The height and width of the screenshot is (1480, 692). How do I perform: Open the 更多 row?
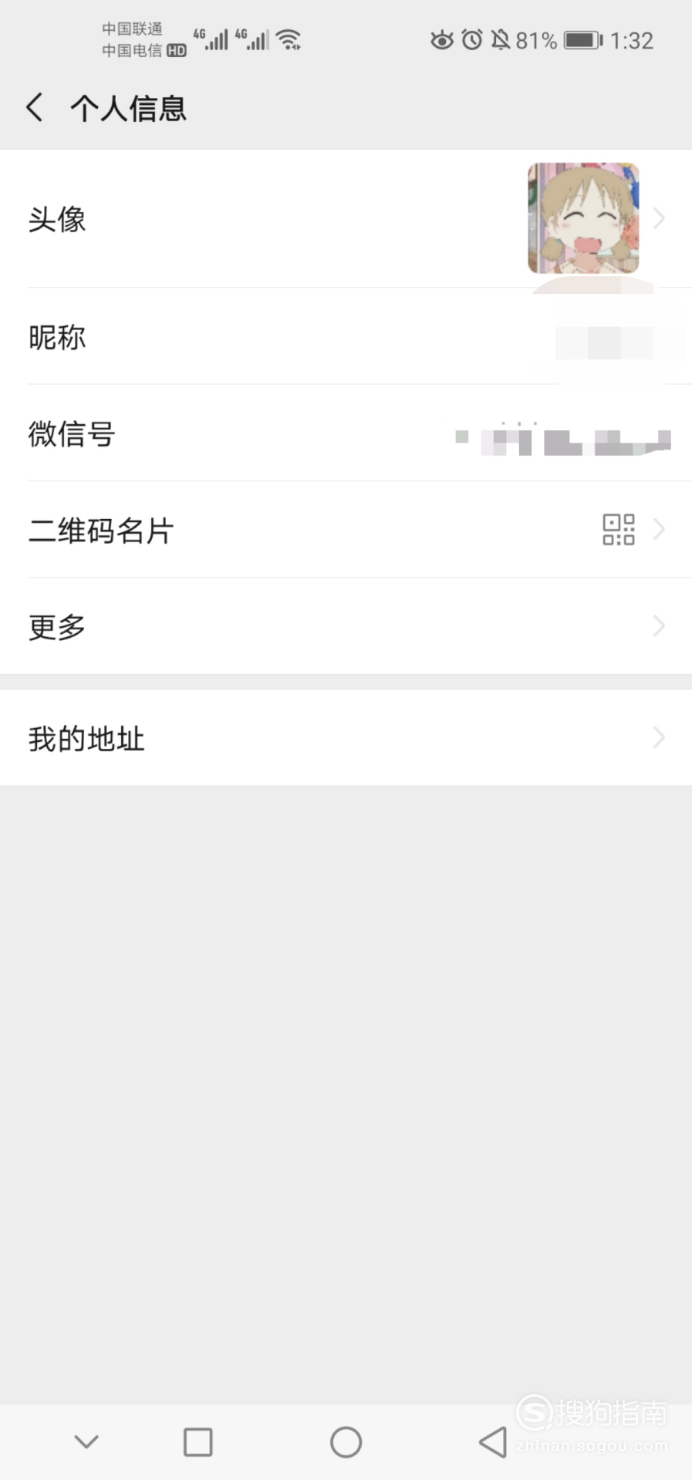point(346,627)
